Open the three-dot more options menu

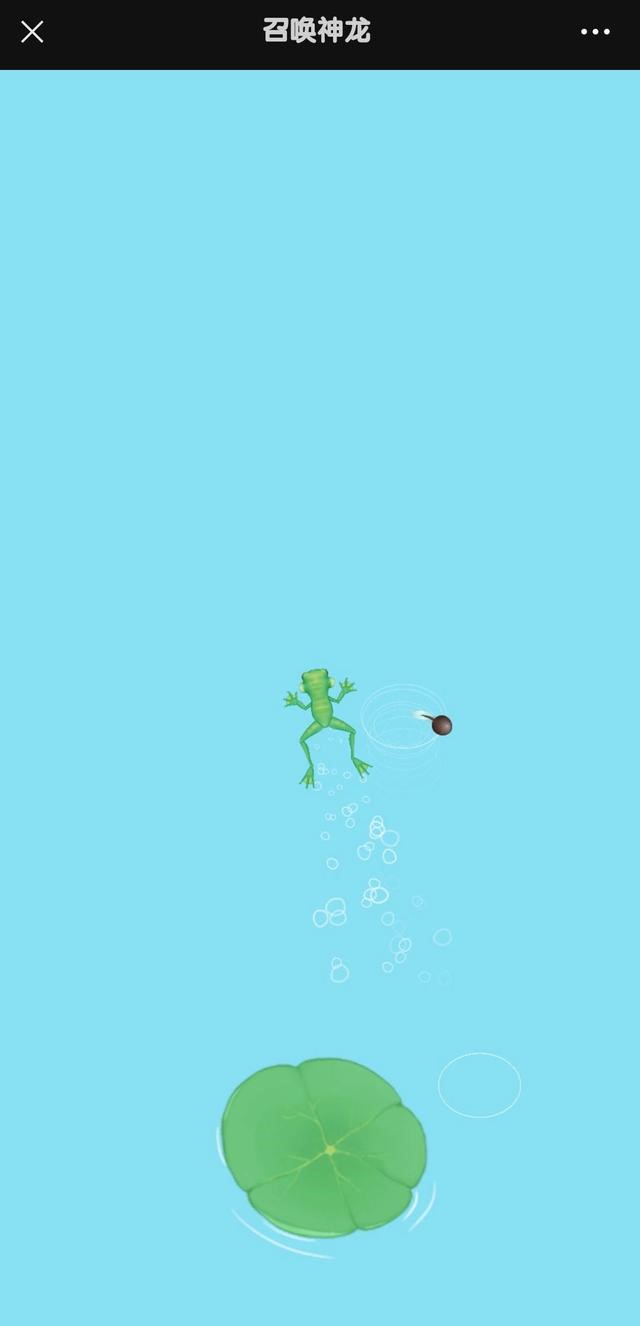(595, 32)
